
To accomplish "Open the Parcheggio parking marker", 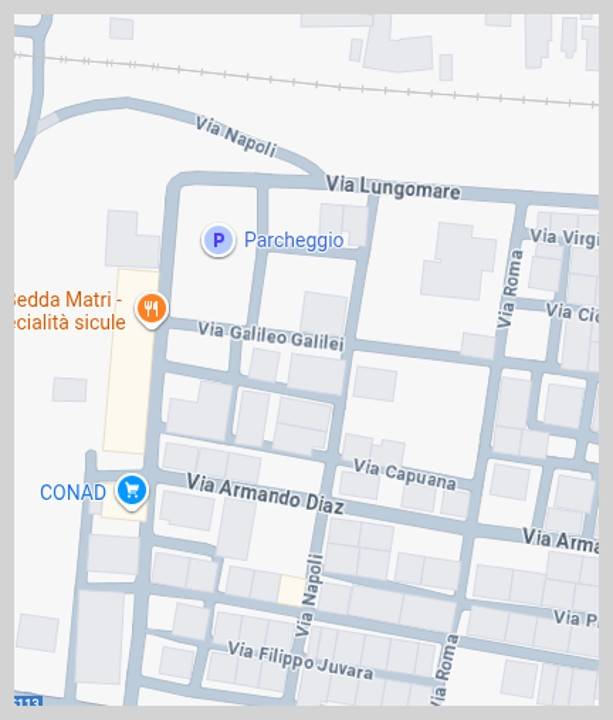I will point(217,240).
